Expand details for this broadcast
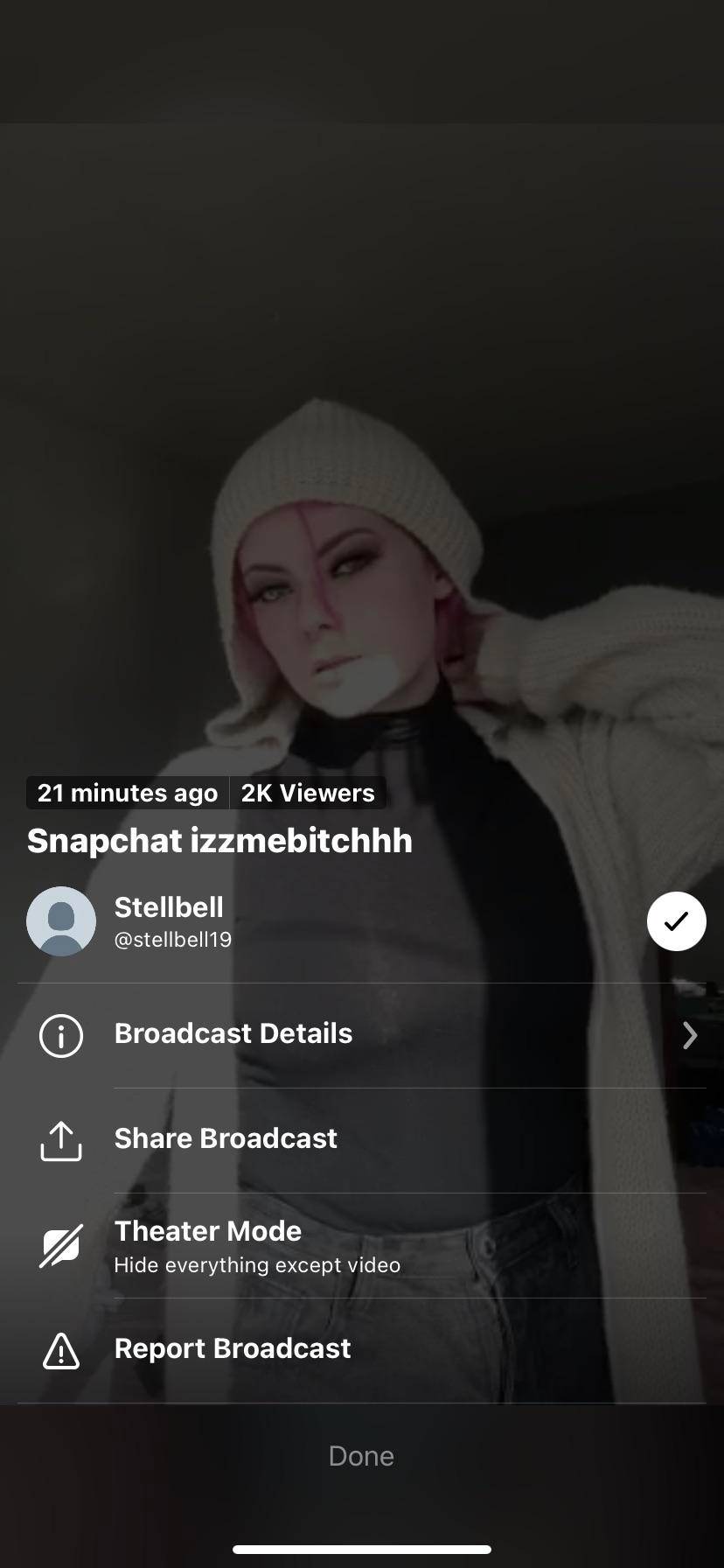Screen dimensions: 724x1568 coord(233,1035)
